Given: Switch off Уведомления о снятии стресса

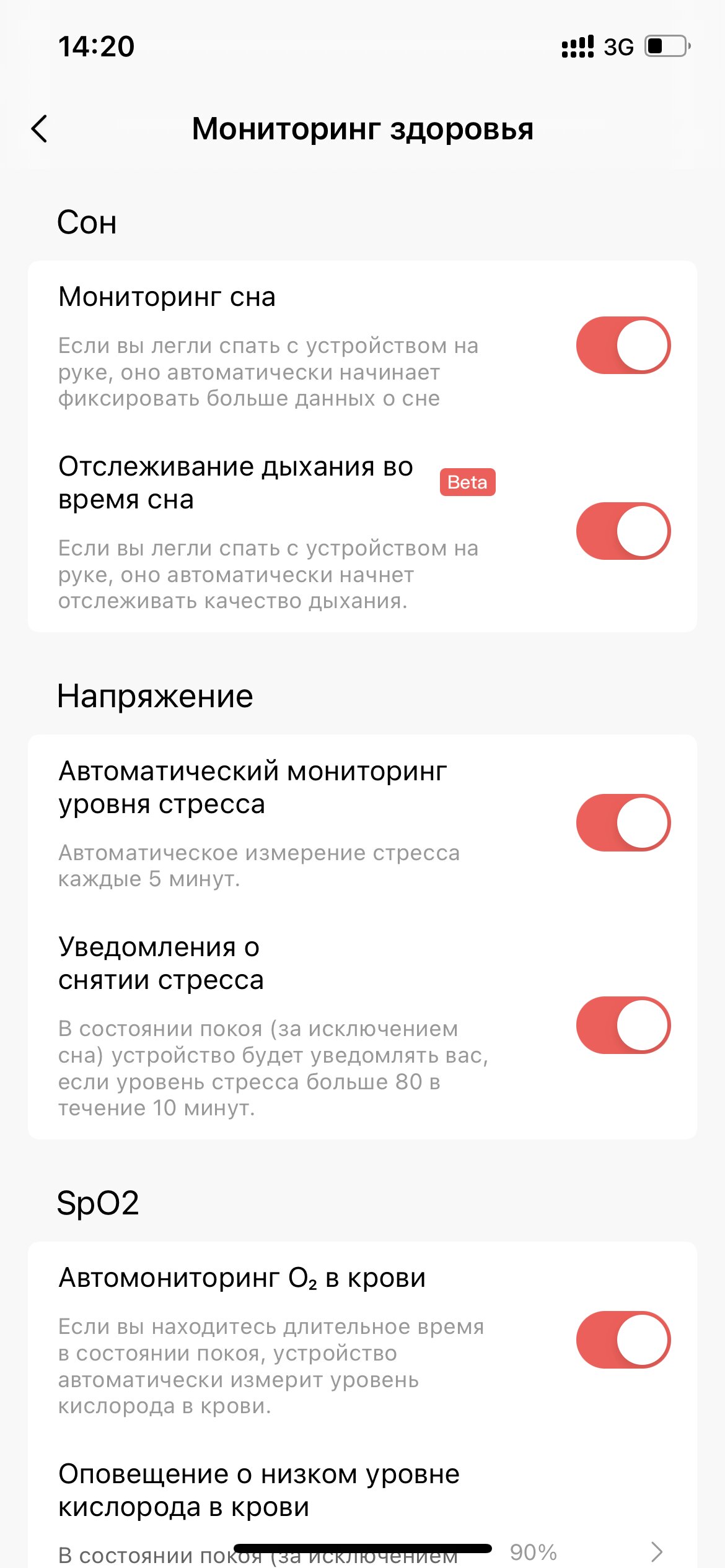Looking at the screenshot, I should (x=623, y=1026).
